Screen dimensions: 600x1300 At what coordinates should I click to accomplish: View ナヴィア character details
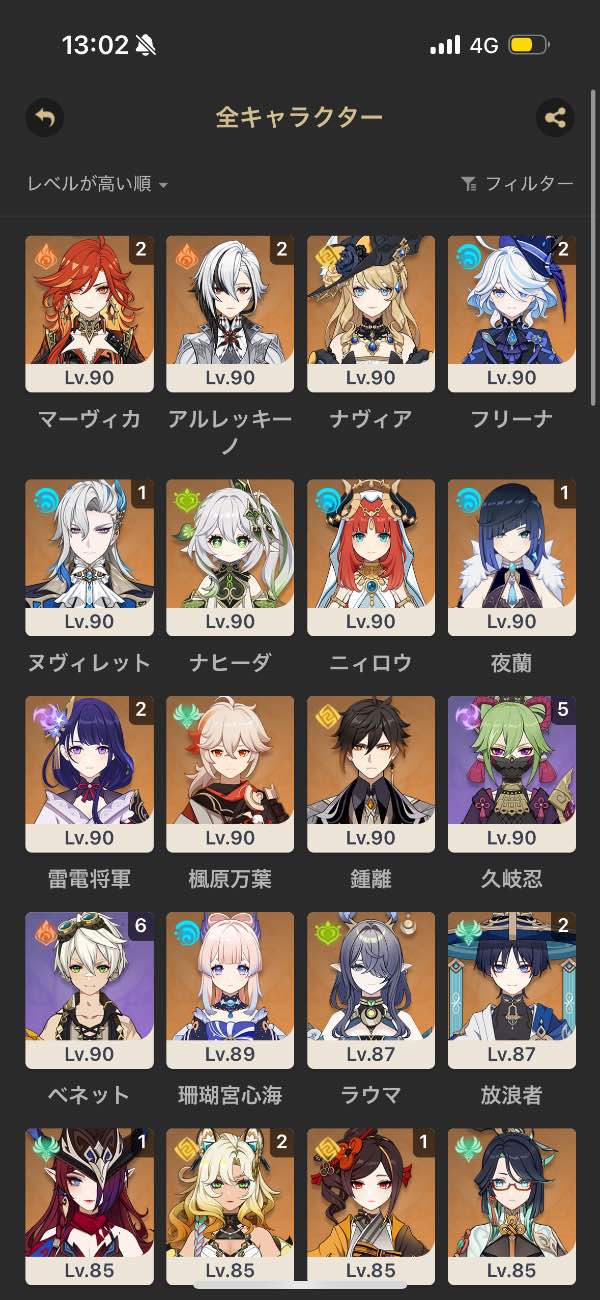click(371, 312)
